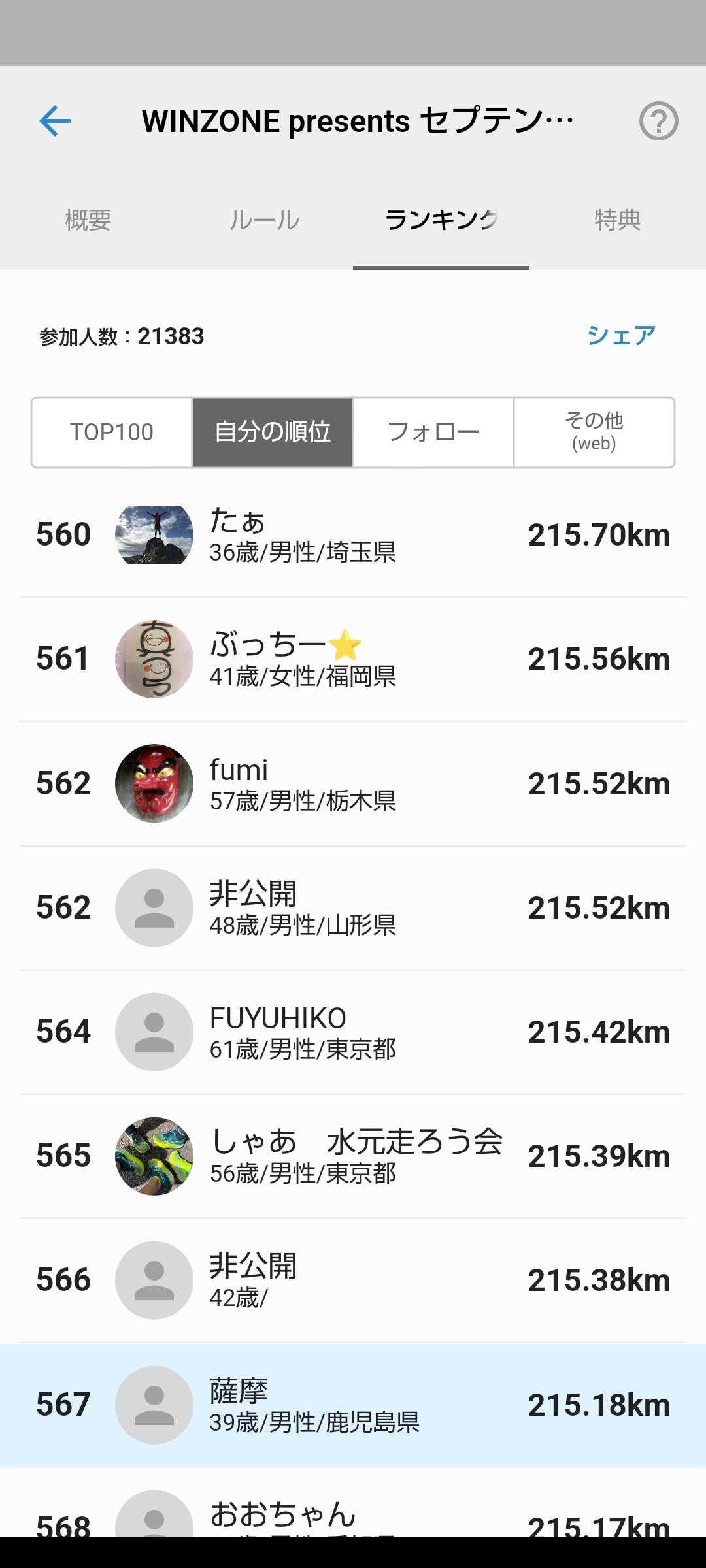Screen dimensions: 706x1568
Task: Open the help question mark icon
Action: point(658,121)
